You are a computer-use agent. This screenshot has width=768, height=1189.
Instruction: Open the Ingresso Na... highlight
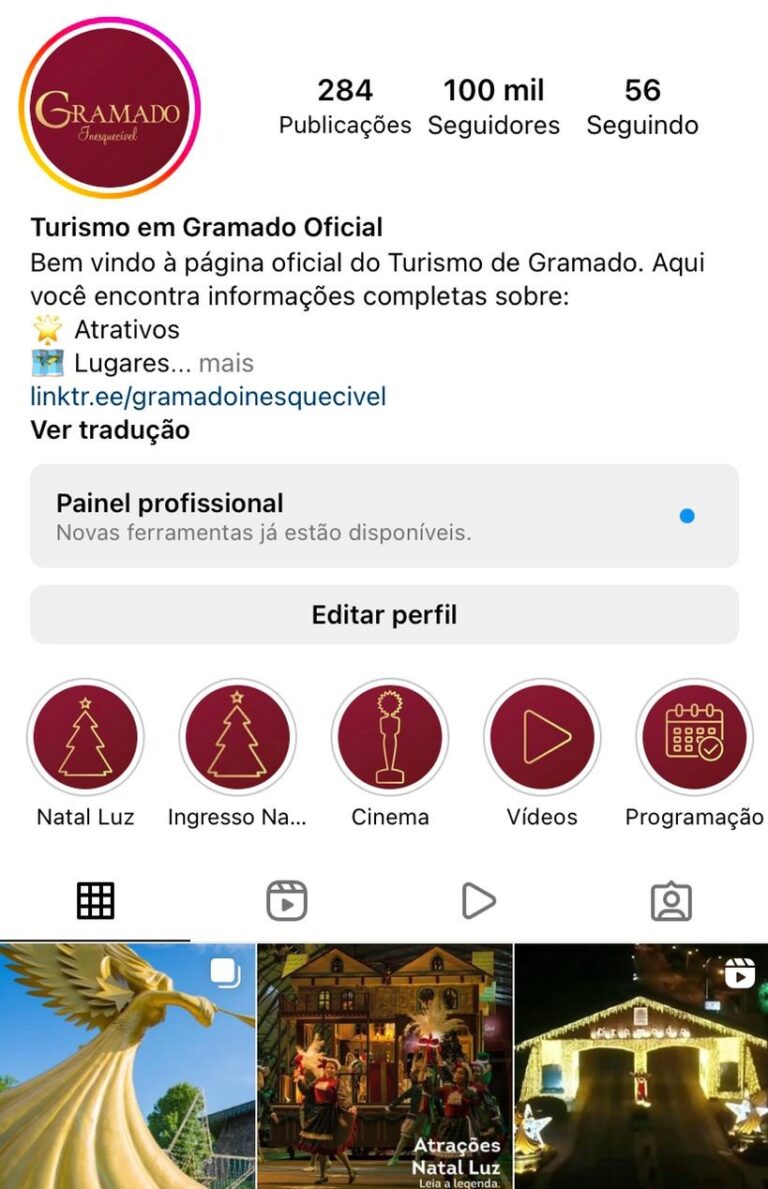click(237, 738)
